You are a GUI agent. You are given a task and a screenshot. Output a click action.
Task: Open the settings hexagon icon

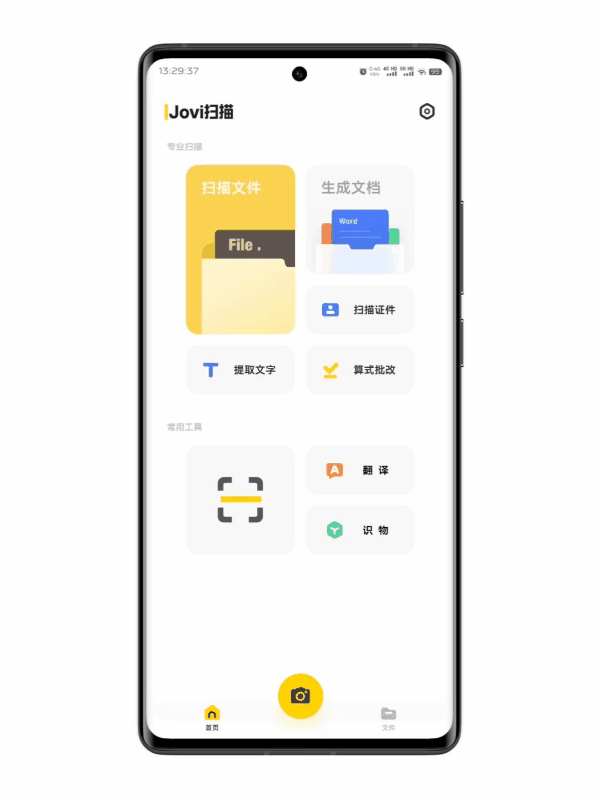[x=427, y=112]
